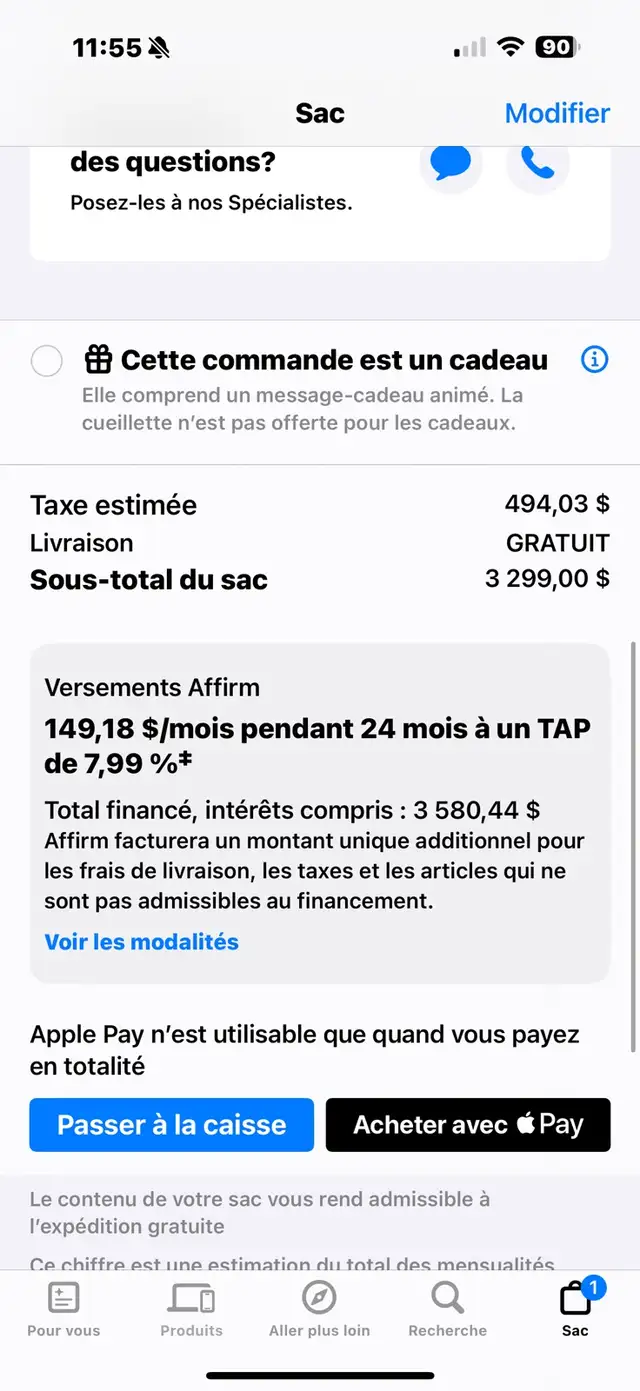Go to the Recherche tab

448,1310
